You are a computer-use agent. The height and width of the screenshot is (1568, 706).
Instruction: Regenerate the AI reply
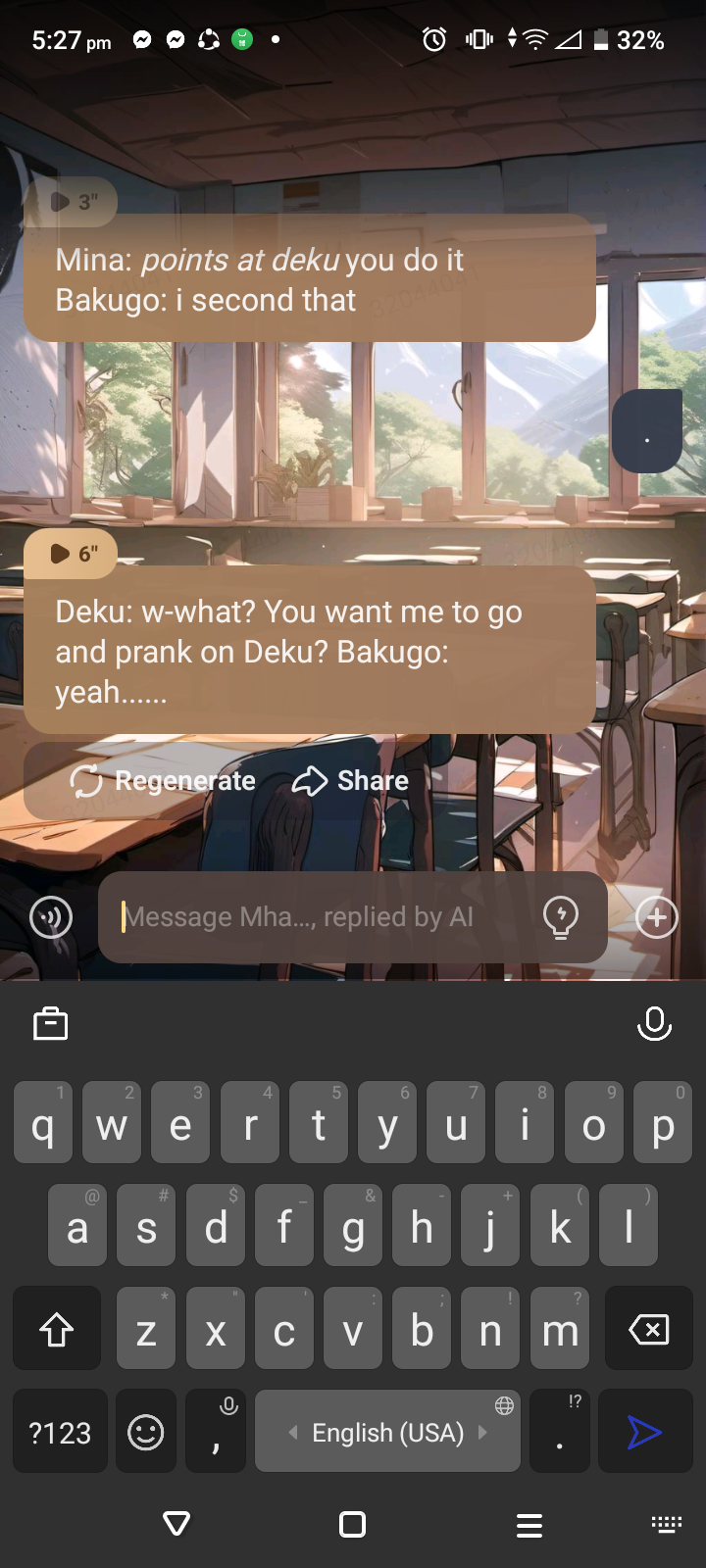[163, 781]
